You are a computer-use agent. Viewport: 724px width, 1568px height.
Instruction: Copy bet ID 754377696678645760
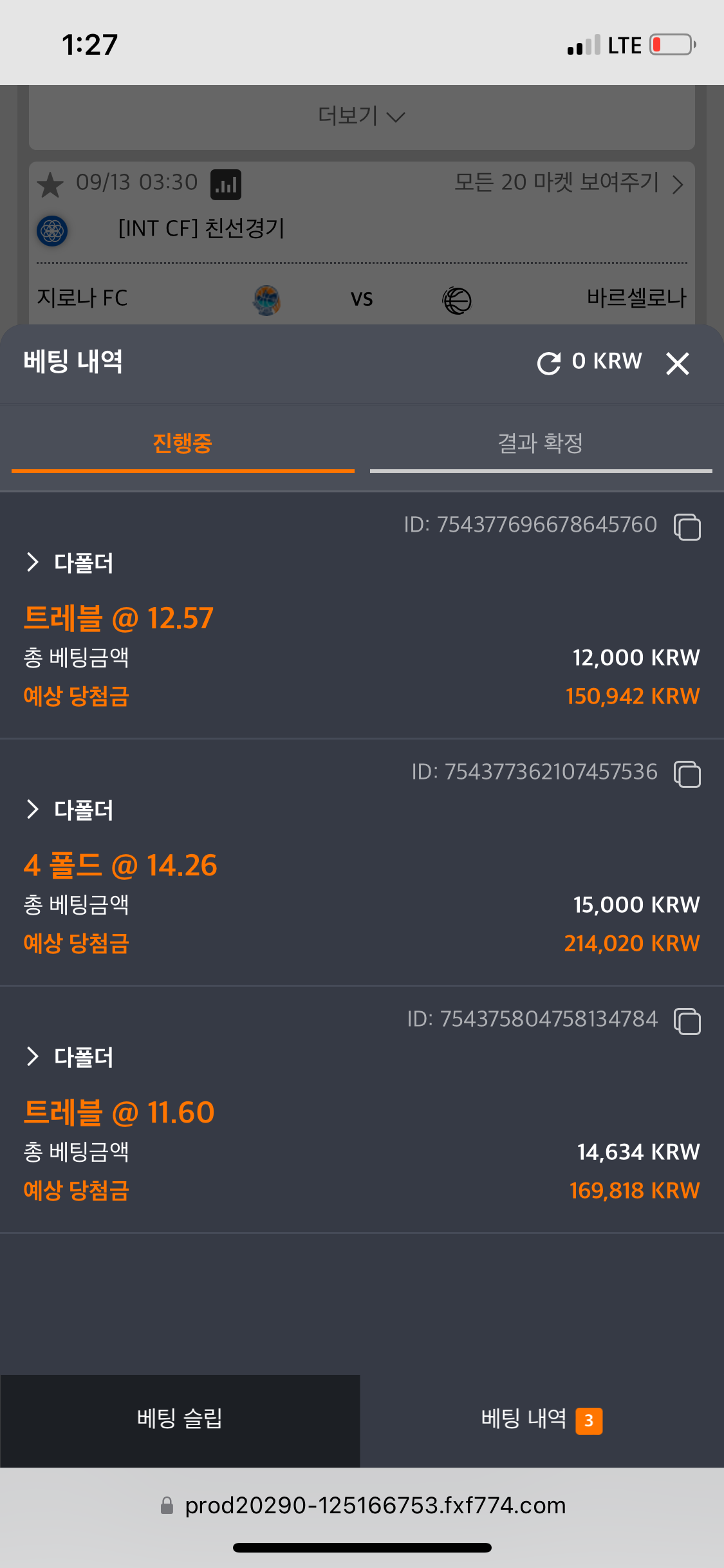click(x=687, y=527)
